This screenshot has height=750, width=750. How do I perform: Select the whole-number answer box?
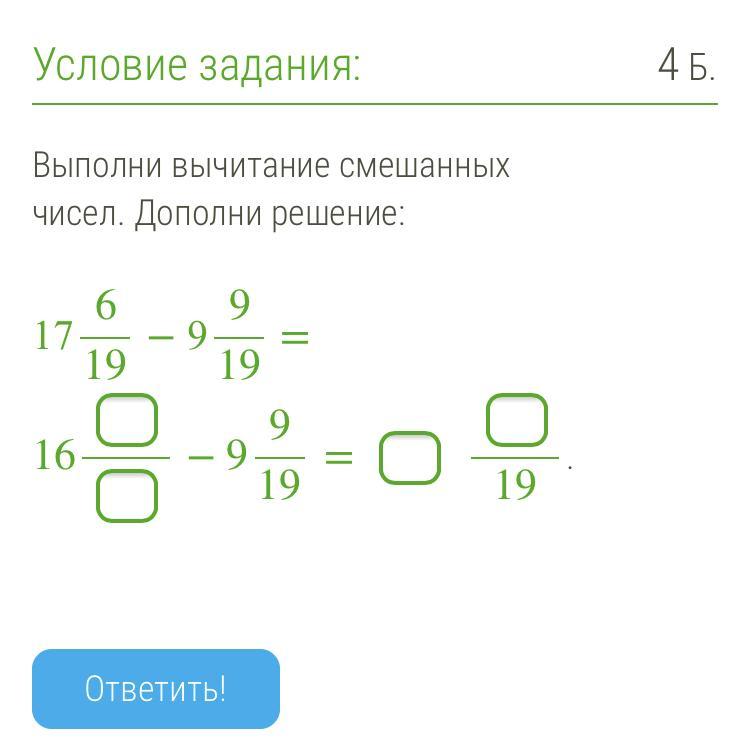(x=410, y=458)
